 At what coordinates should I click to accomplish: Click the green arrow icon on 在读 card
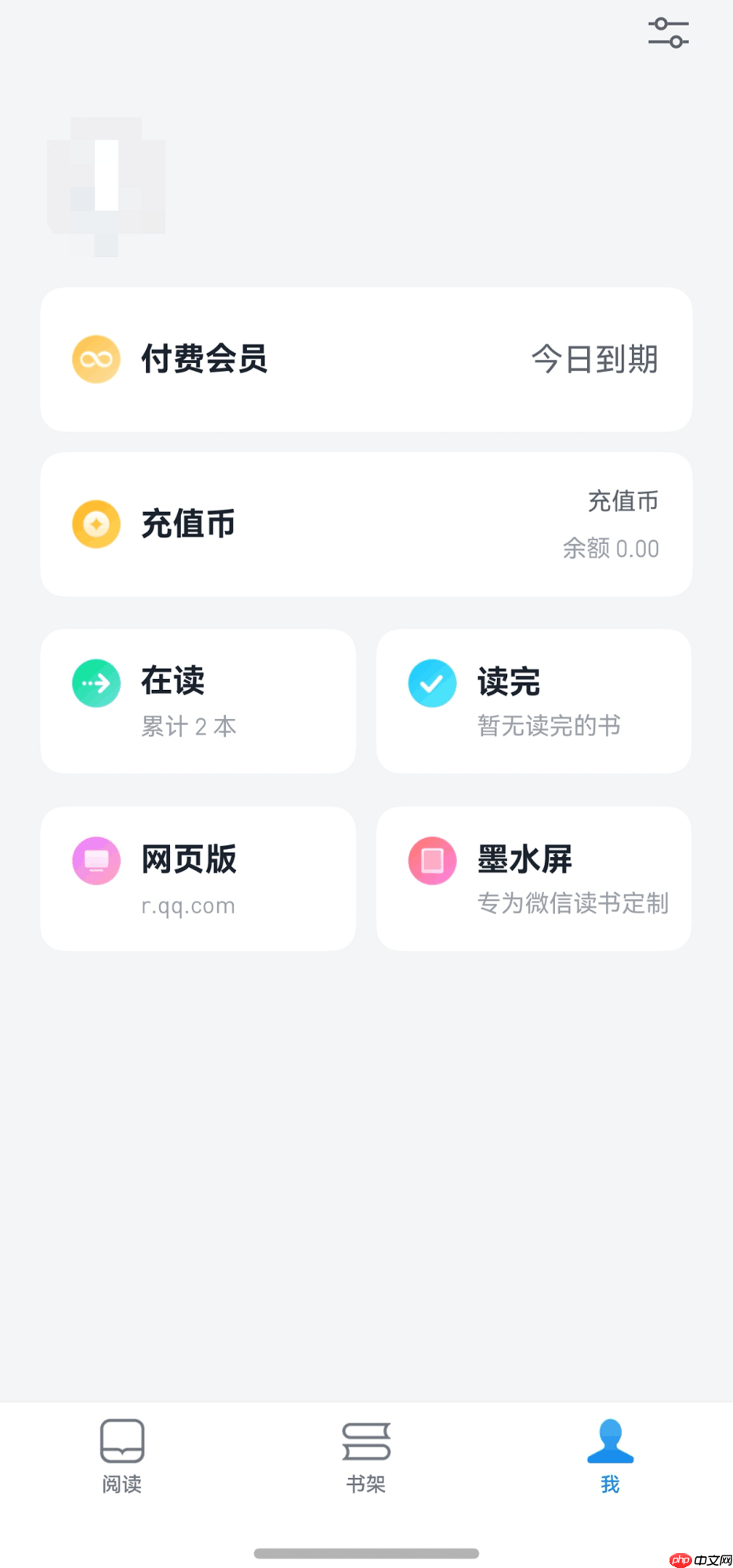96,683
